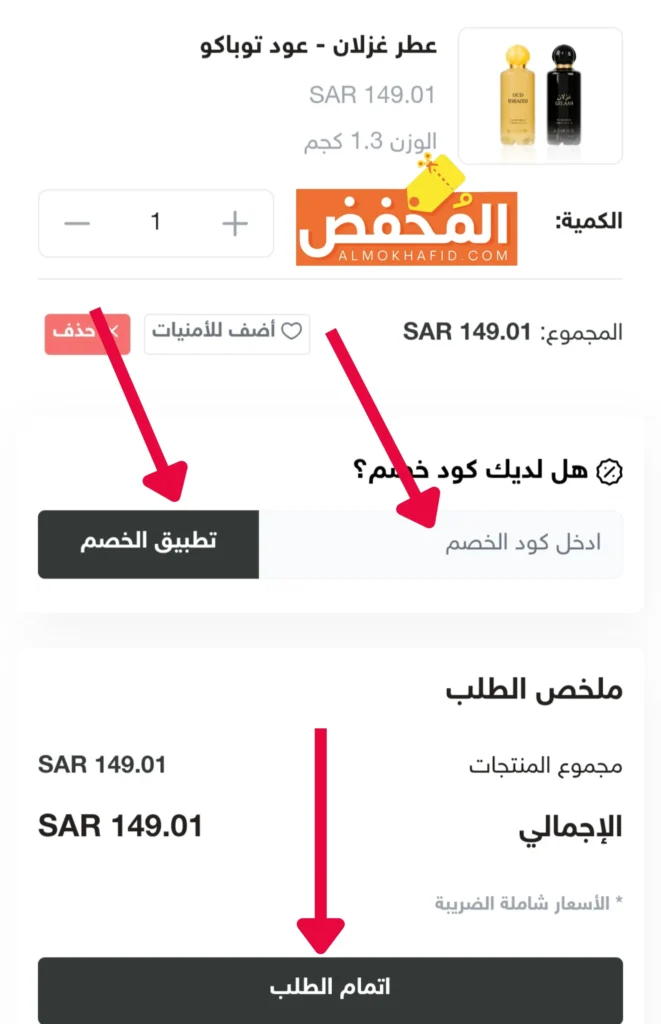Apply the coupon with تطبيق الخصم
This screenshot has width=661, height=1024.
148,544
